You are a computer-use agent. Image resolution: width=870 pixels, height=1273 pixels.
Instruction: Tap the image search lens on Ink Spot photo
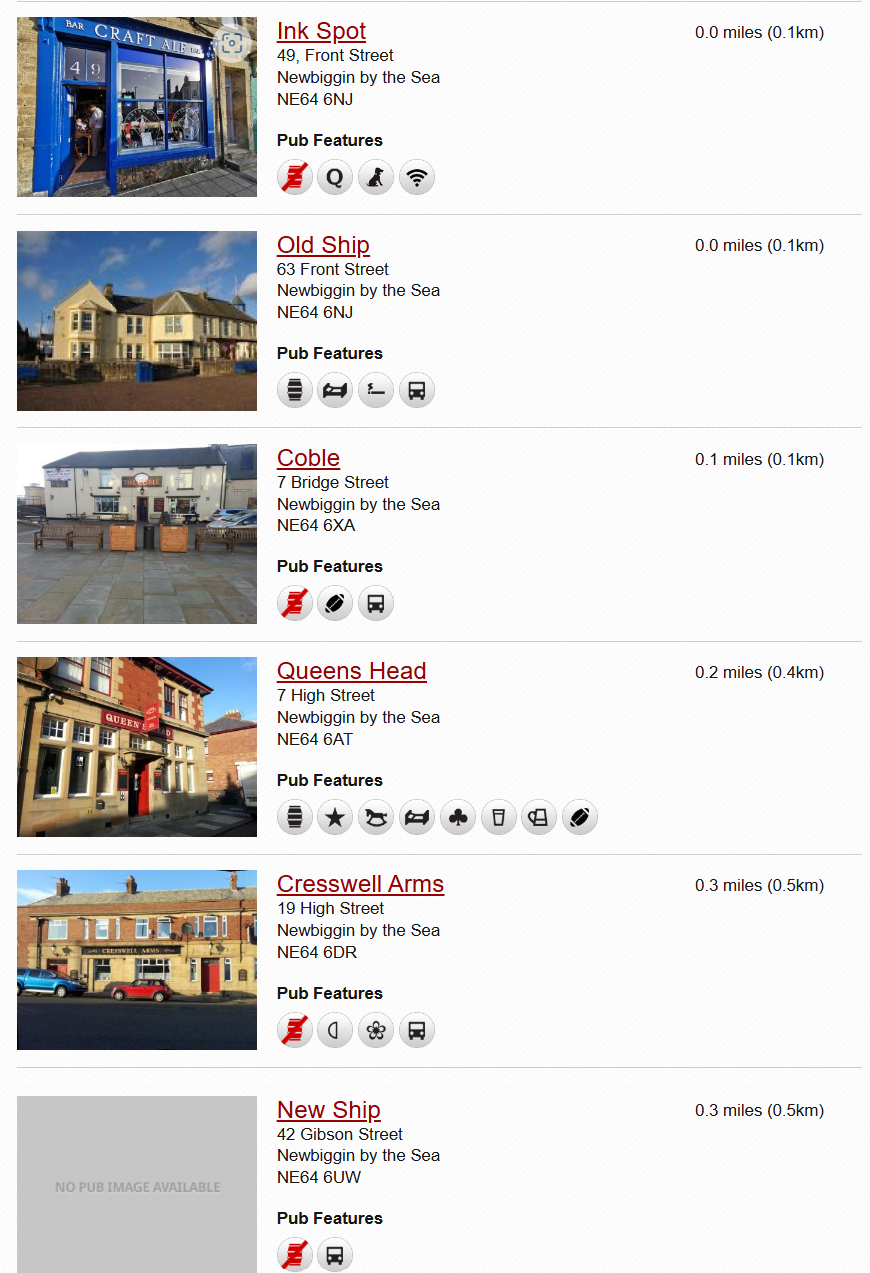(232, 43)
